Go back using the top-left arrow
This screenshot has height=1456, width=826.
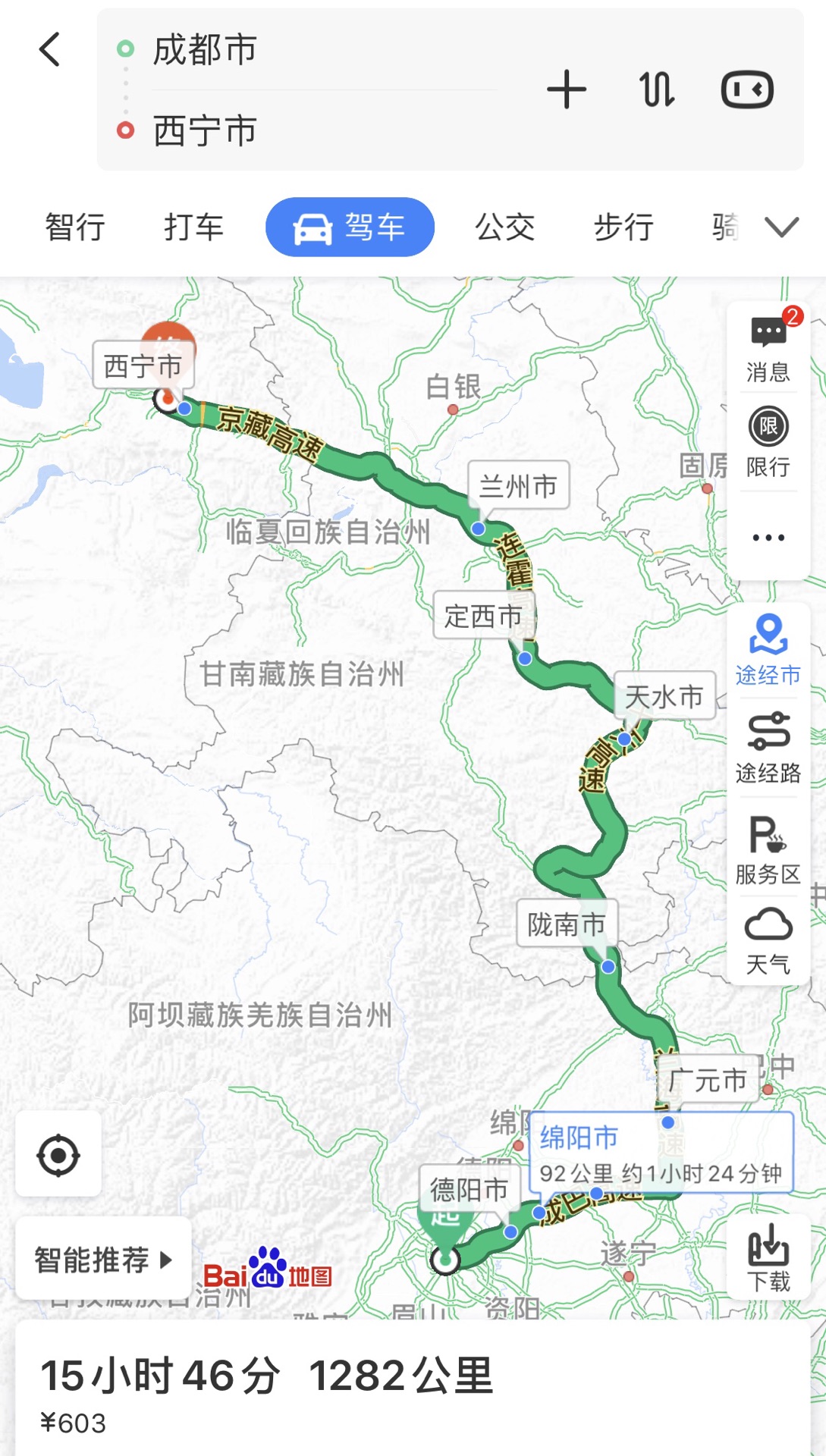point(50,50)
